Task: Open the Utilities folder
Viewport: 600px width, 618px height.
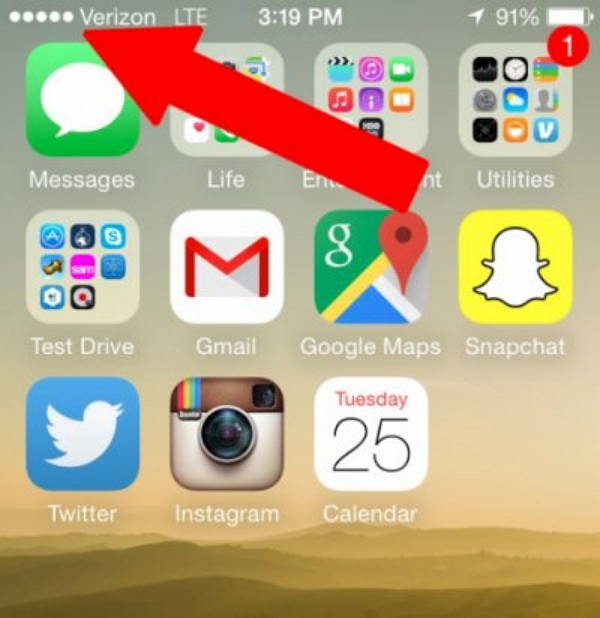Action: coord(515,100)
